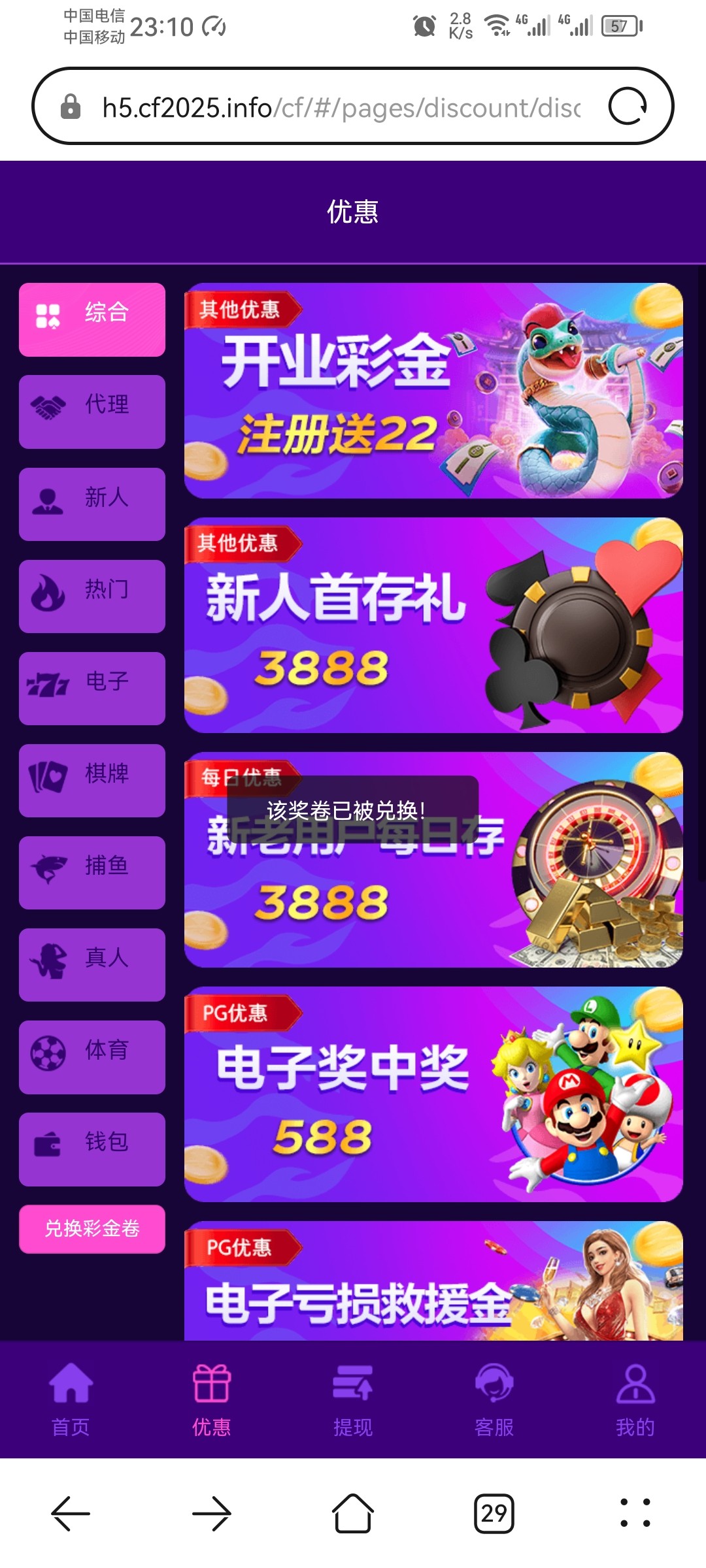Open the 真人 category
Image resolution: width=706 pixels, height=1568 pixels.
point(92,964)
